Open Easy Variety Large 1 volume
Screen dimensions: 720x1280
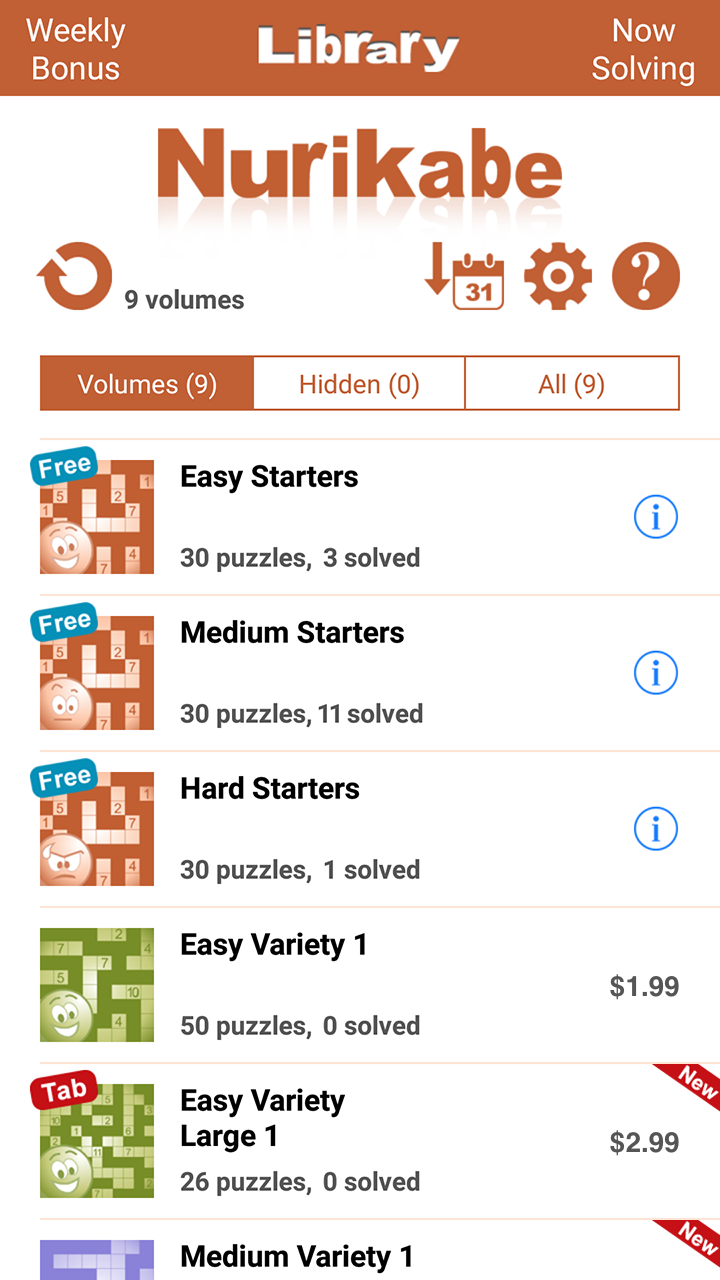pyautogui.click(x=300, y=1140)
